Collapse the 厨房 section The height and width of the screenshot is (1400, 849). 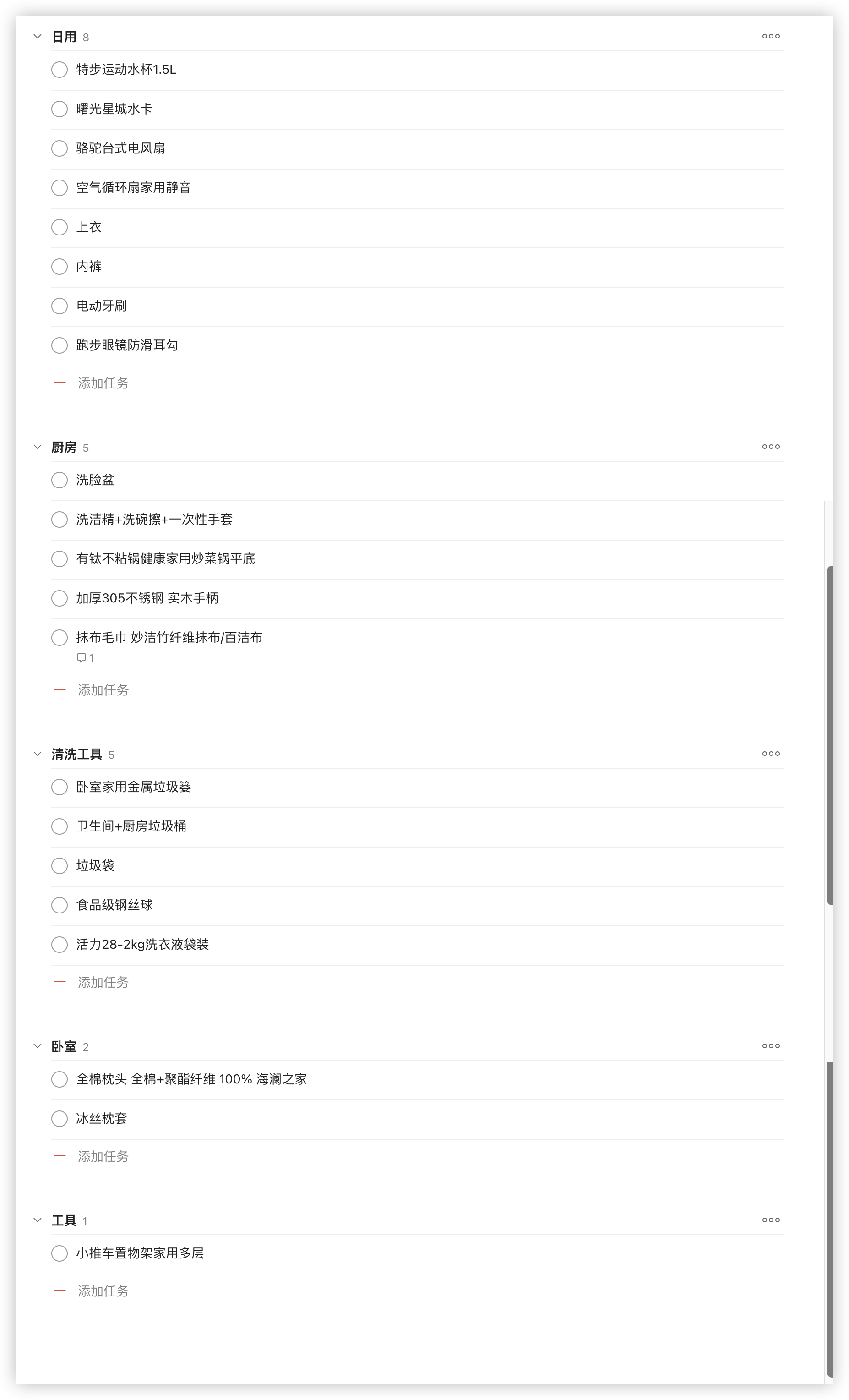tap(38, 447)
